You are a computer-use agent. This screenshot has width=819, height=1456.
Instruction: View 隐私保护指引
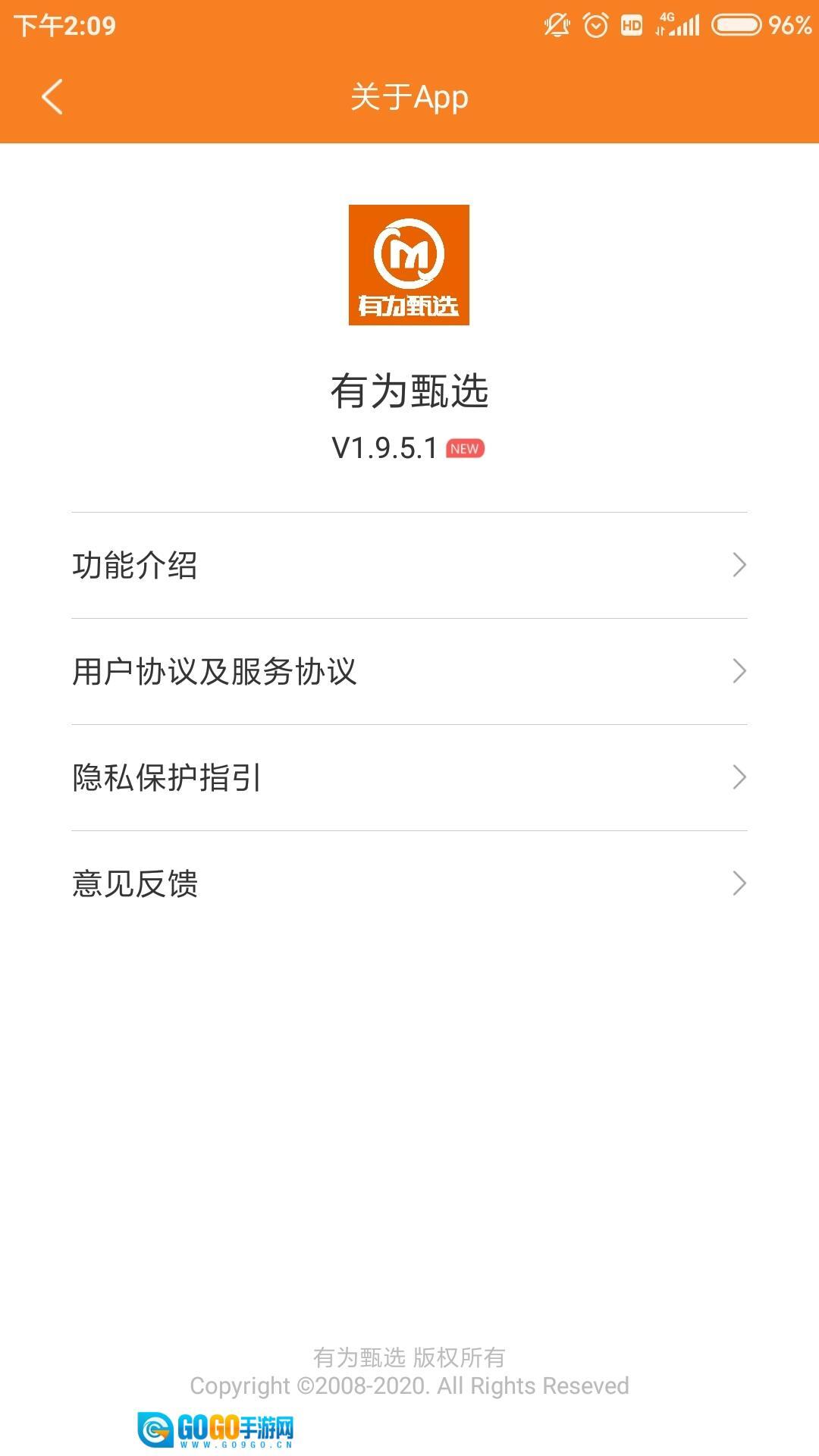409,777
